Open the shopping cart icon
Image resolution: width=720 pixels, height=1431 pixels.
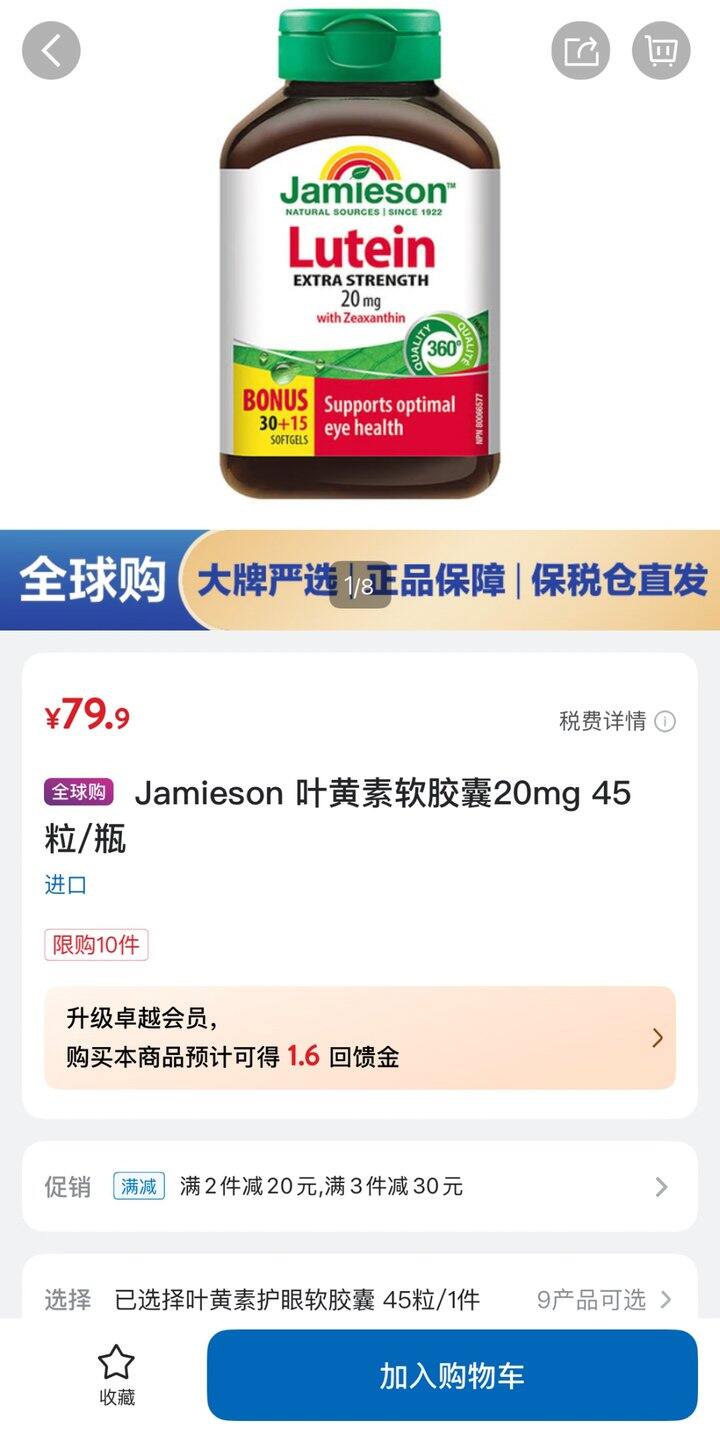pos(661,51)
